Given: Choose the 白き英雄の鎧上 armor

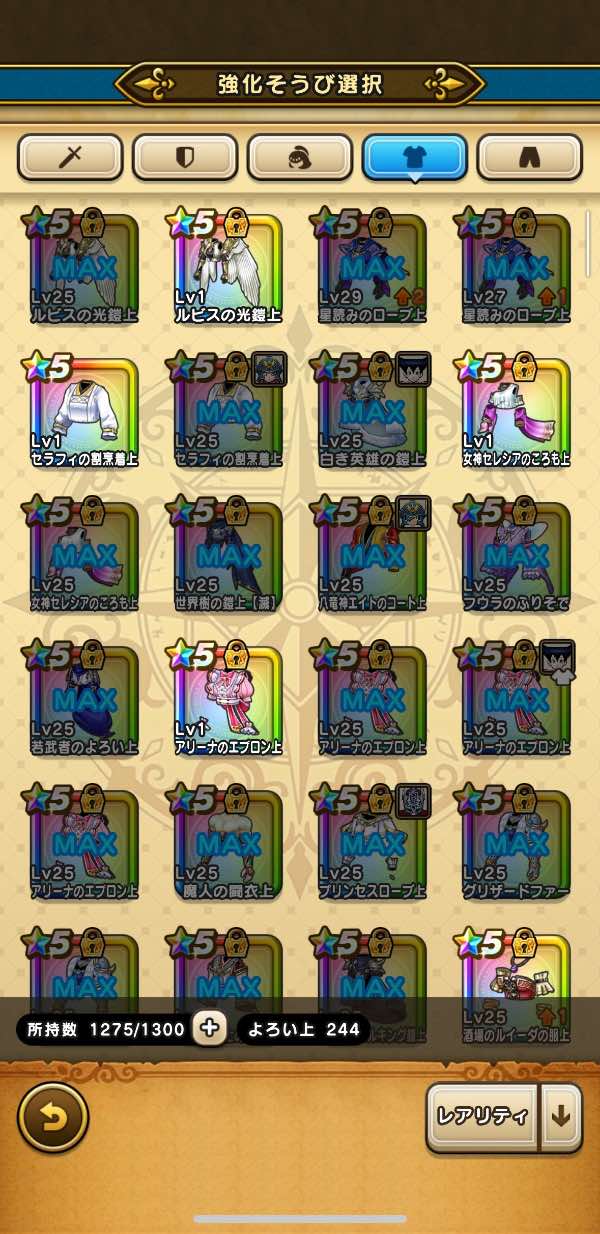Looking at the screenshot, I should point(372,411).
